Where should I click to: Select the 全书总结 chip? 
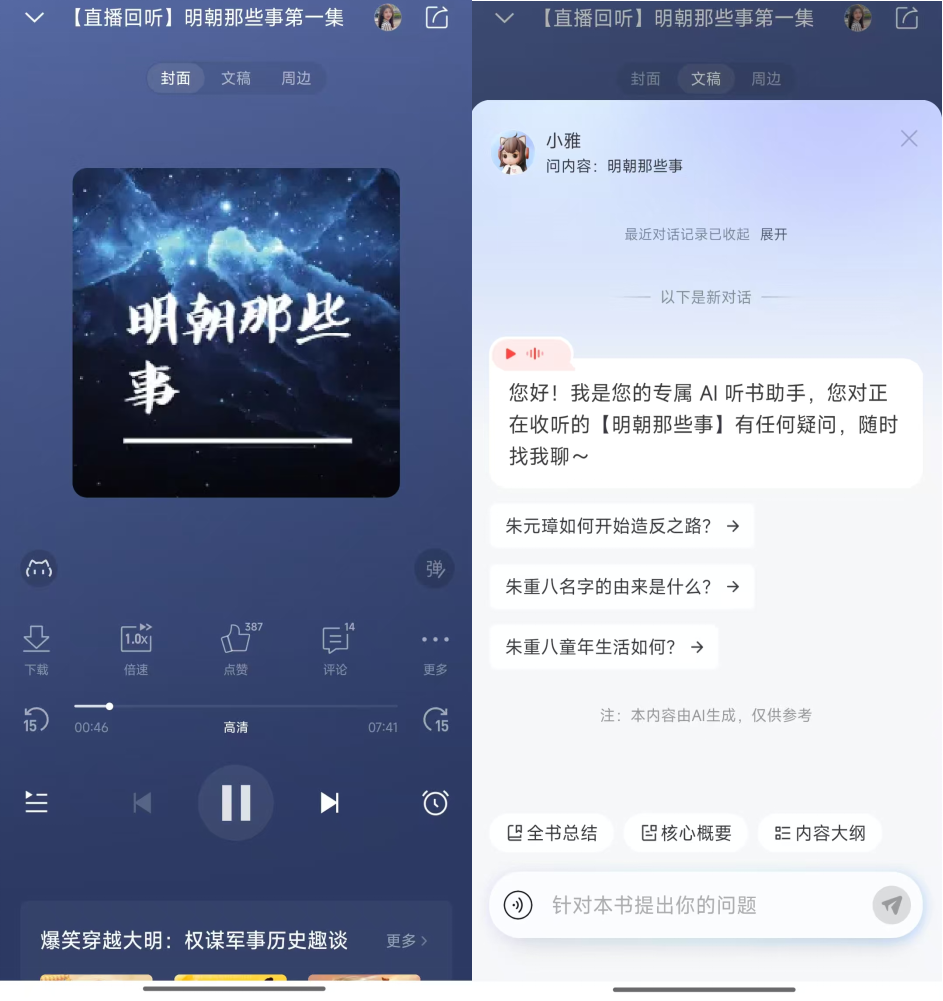tap(551, 833)
